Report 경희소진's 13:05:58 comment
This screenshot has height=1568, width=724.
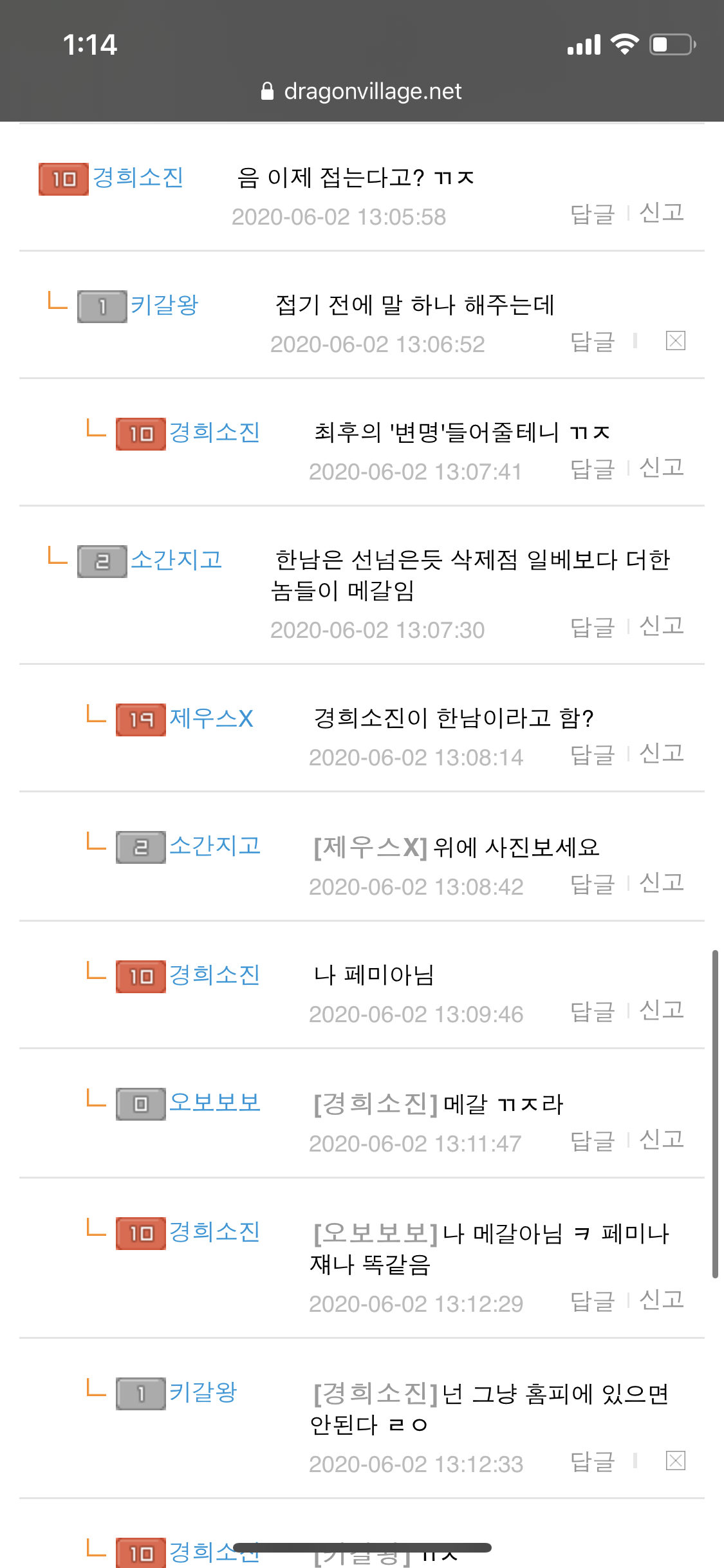coord(661,212)
